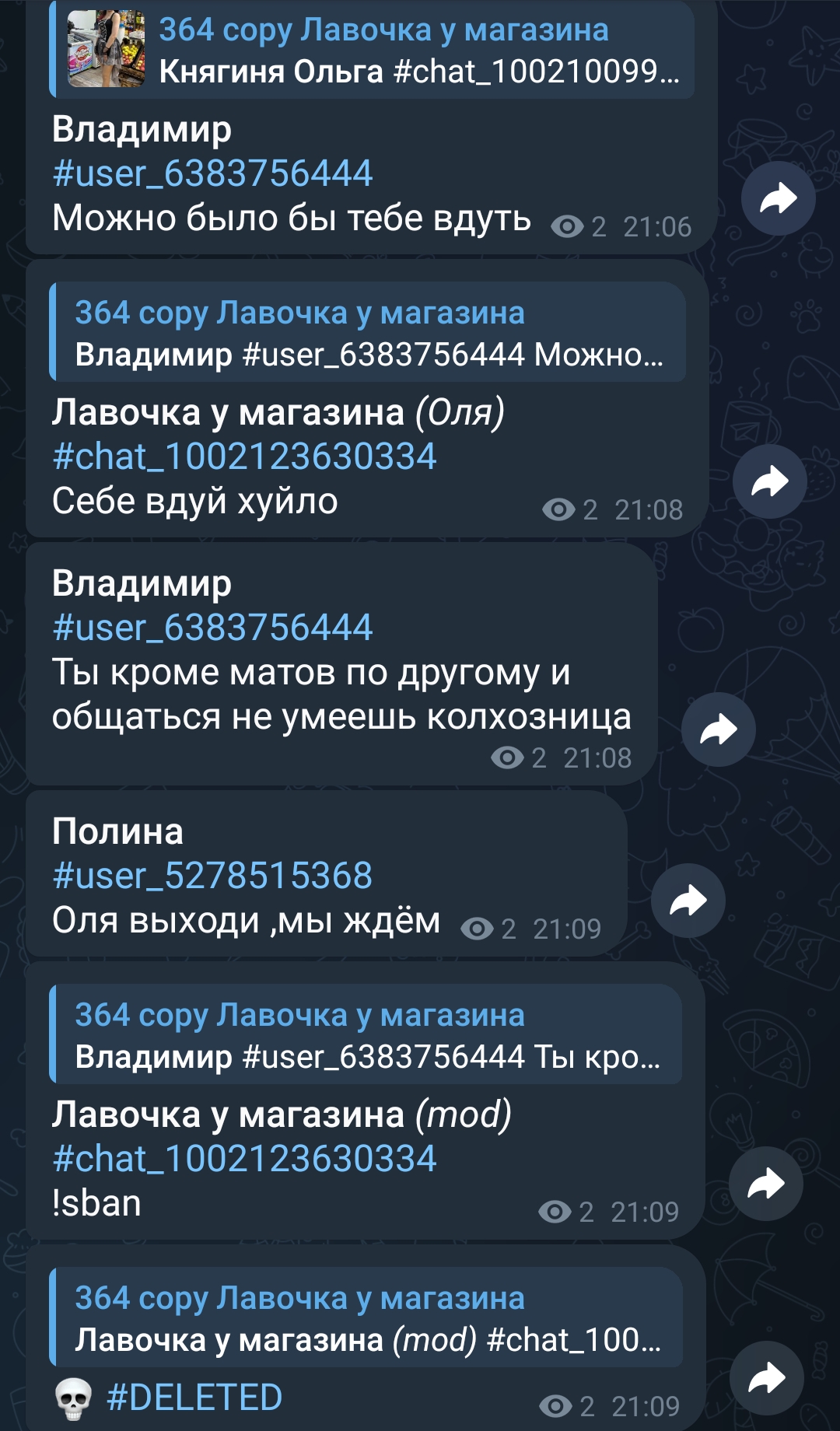Open quoted reply "Владимир #user_6383756444 Можно…"

coord(367,332)
